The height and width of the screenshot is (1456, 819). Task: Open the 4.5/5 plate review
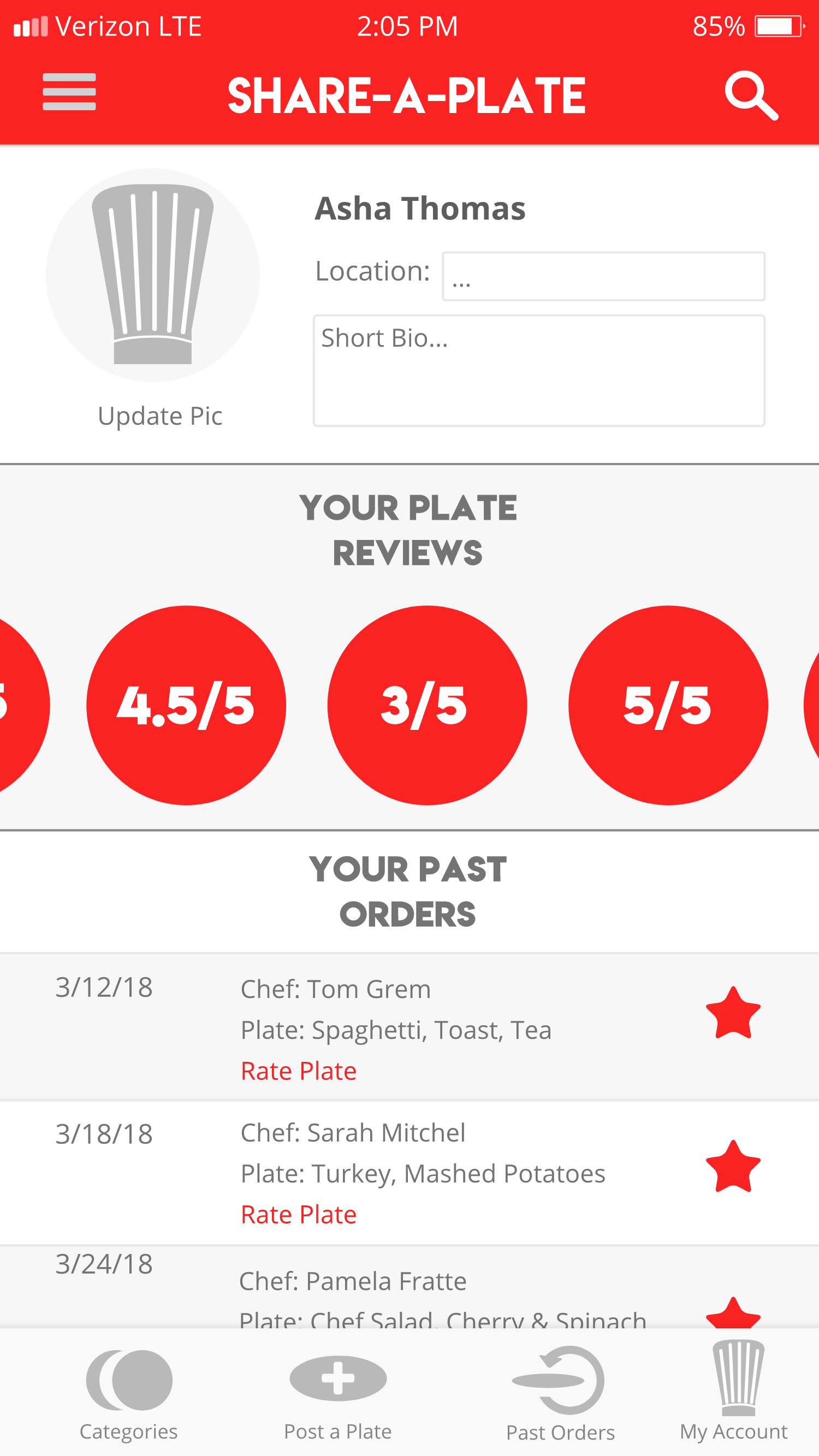(x=186, y=705)
